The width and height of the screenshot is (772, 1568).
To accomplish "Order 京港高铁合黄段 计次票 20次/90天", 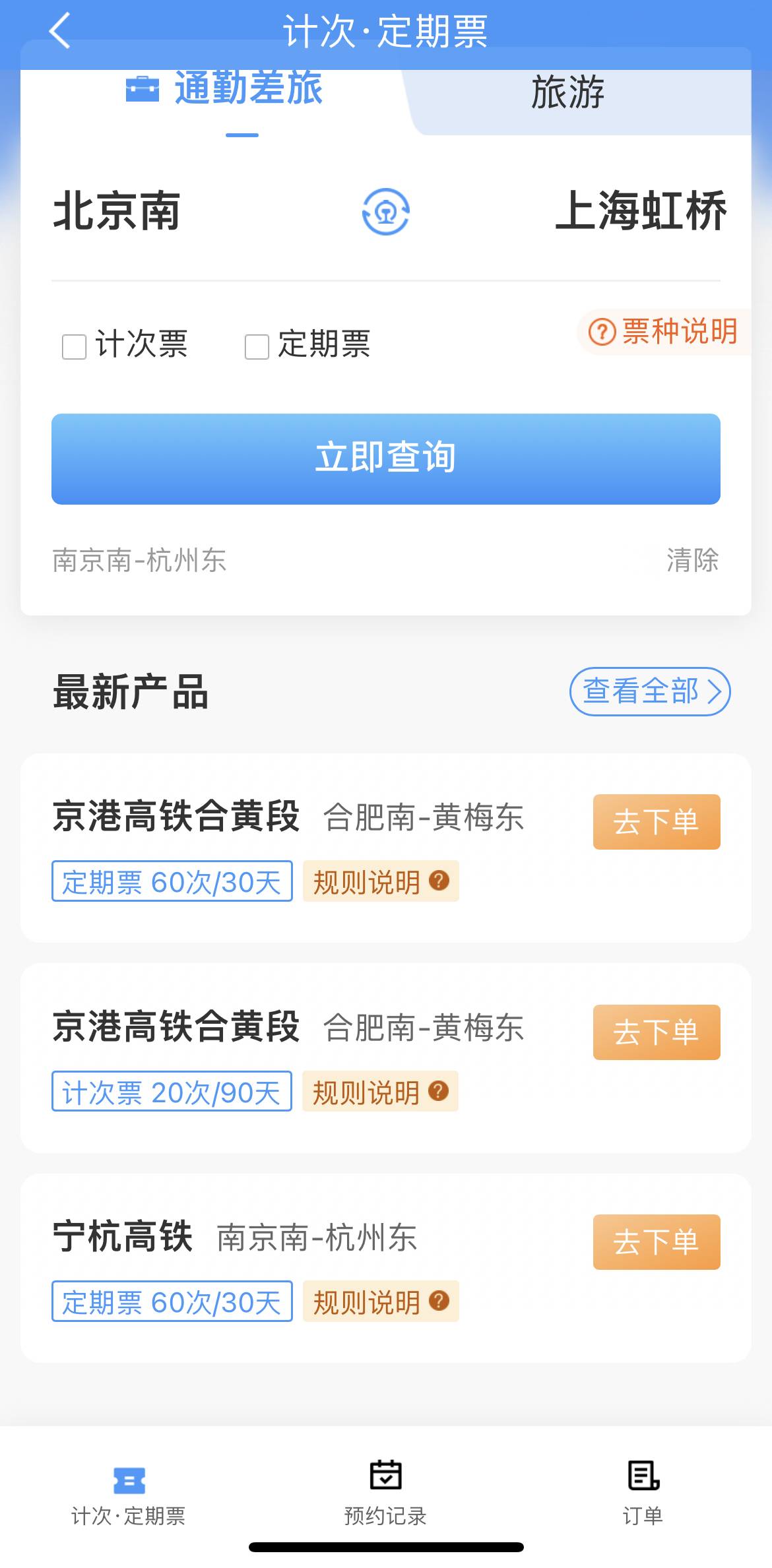I will [657, 1032].
